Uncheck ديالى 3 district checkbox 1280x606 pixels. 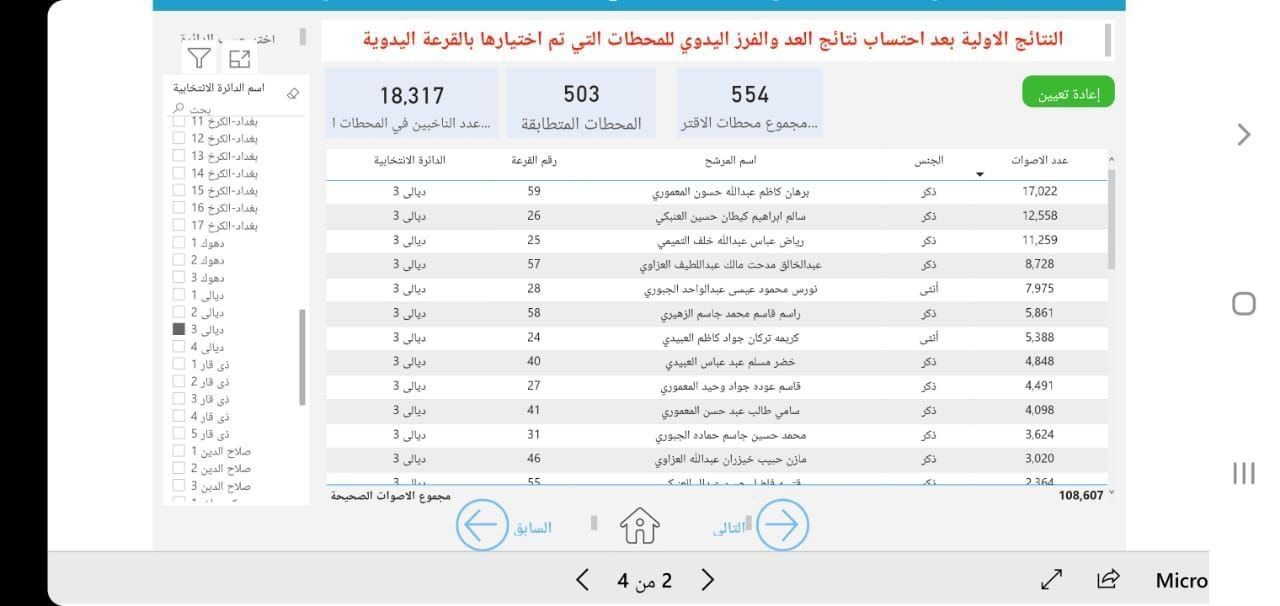click(179, 329)
